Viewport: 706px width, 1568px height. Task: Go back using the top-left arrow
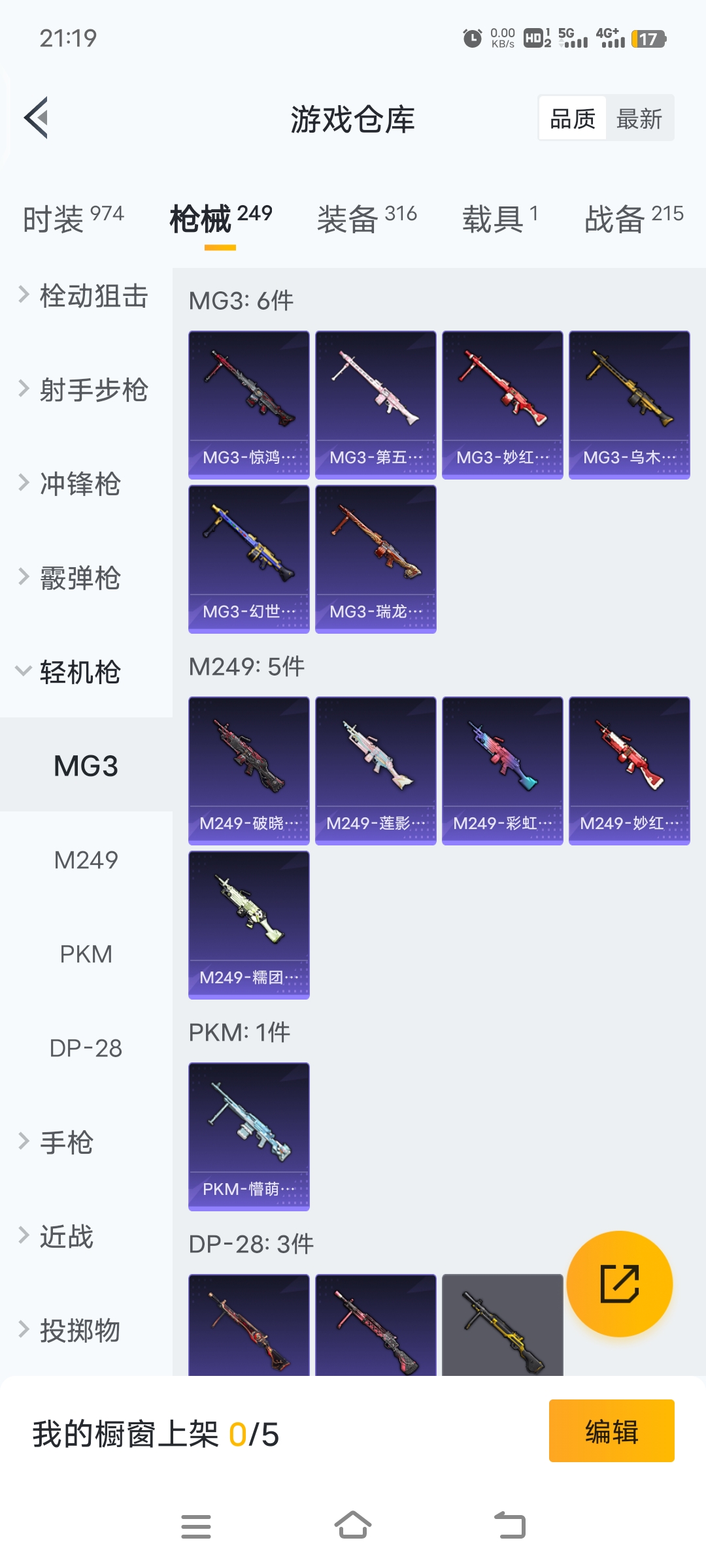pos(37,118)
